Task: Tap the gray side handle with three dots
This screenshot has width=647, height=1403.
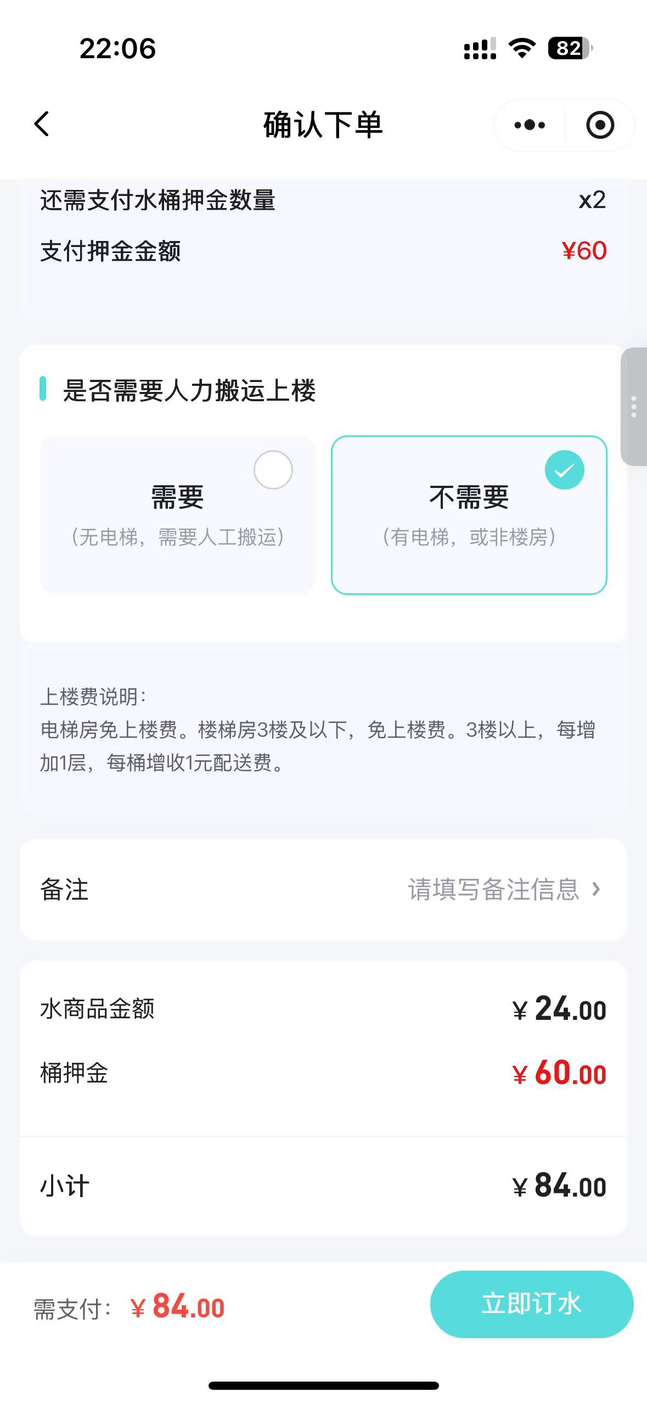Action: point(634,406)
